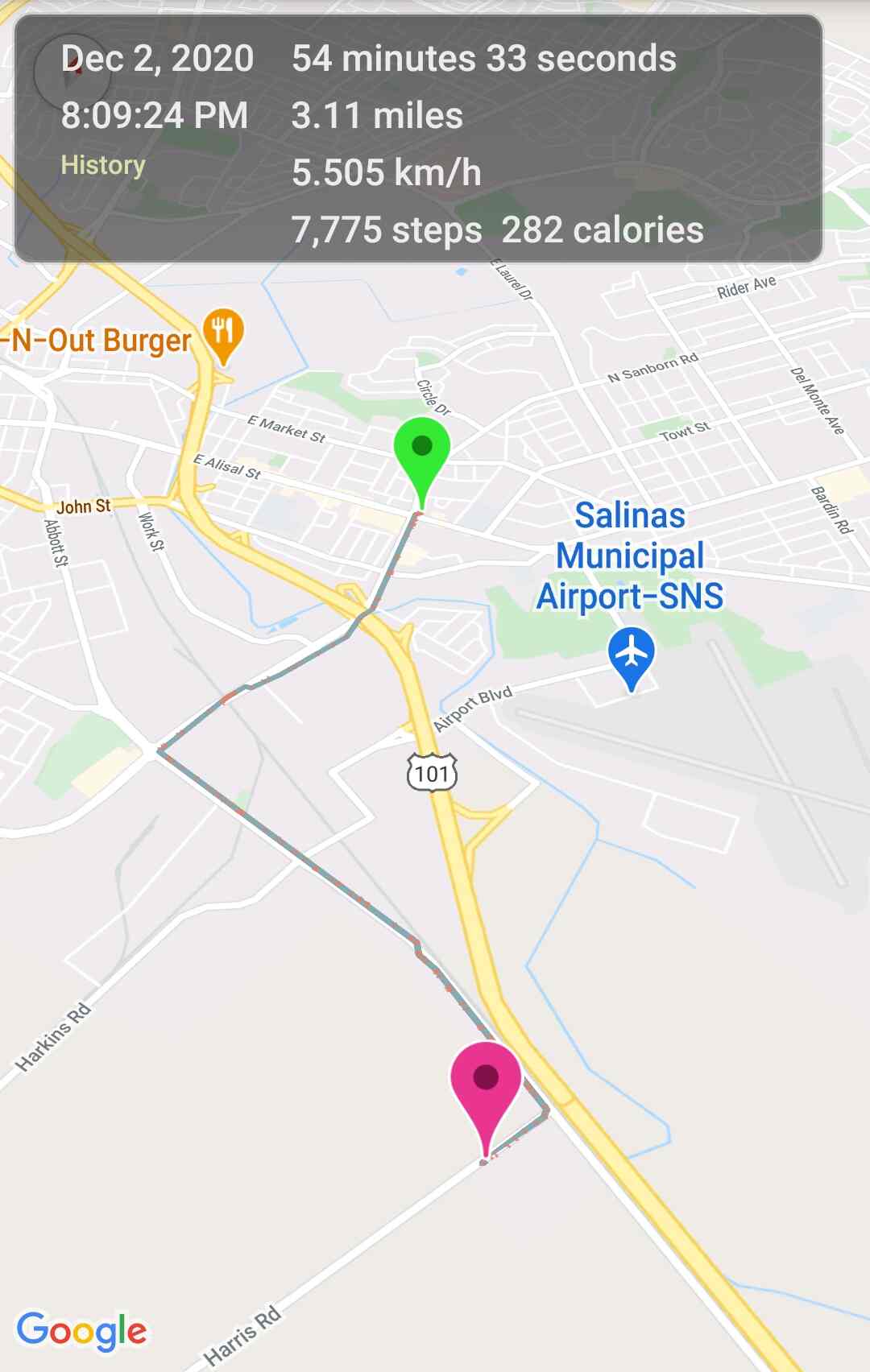Viewport: 870px width, 1372px height.
Task: Open the In-N-Out Burger place pin
Action: [223, 333]
